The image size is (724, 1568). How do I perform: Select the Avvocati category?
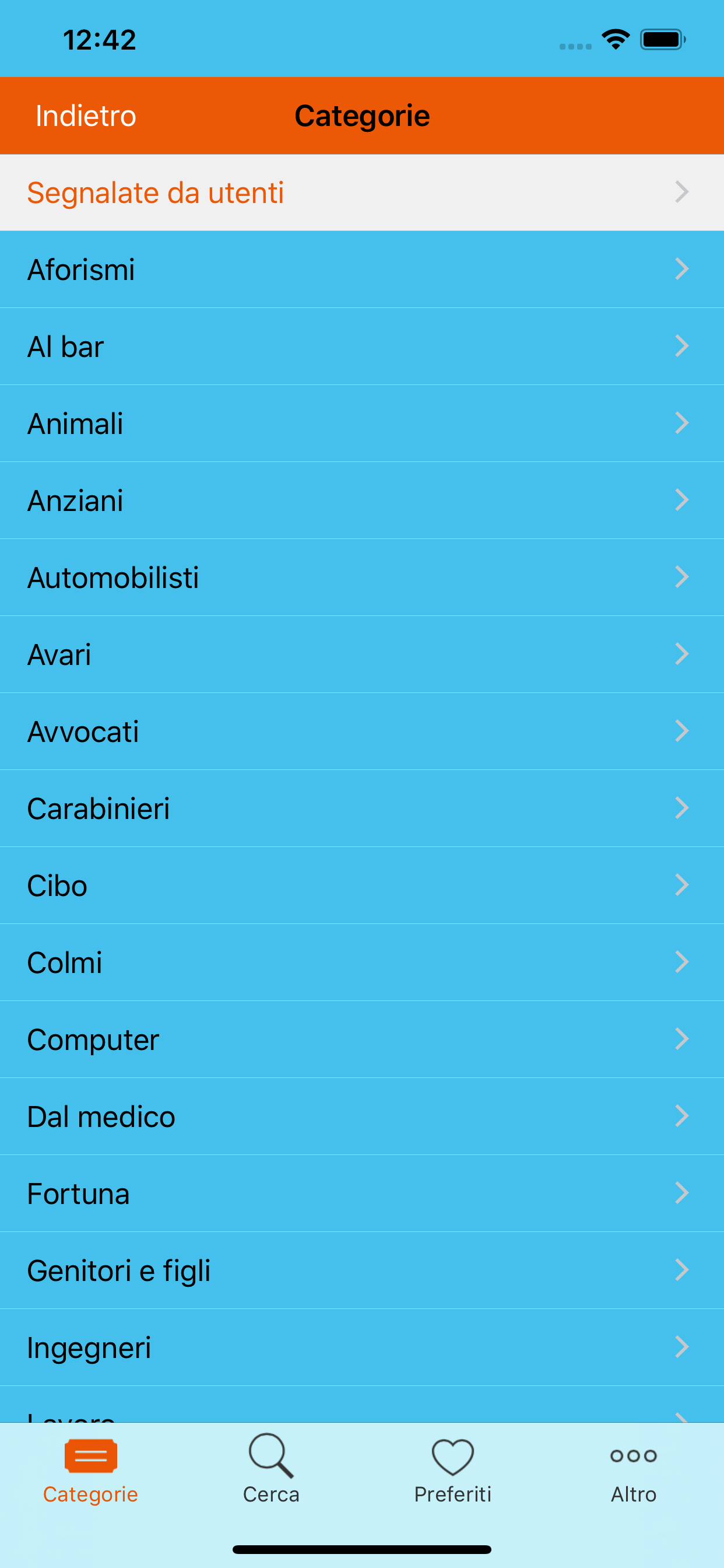click(x=362, y=731)
